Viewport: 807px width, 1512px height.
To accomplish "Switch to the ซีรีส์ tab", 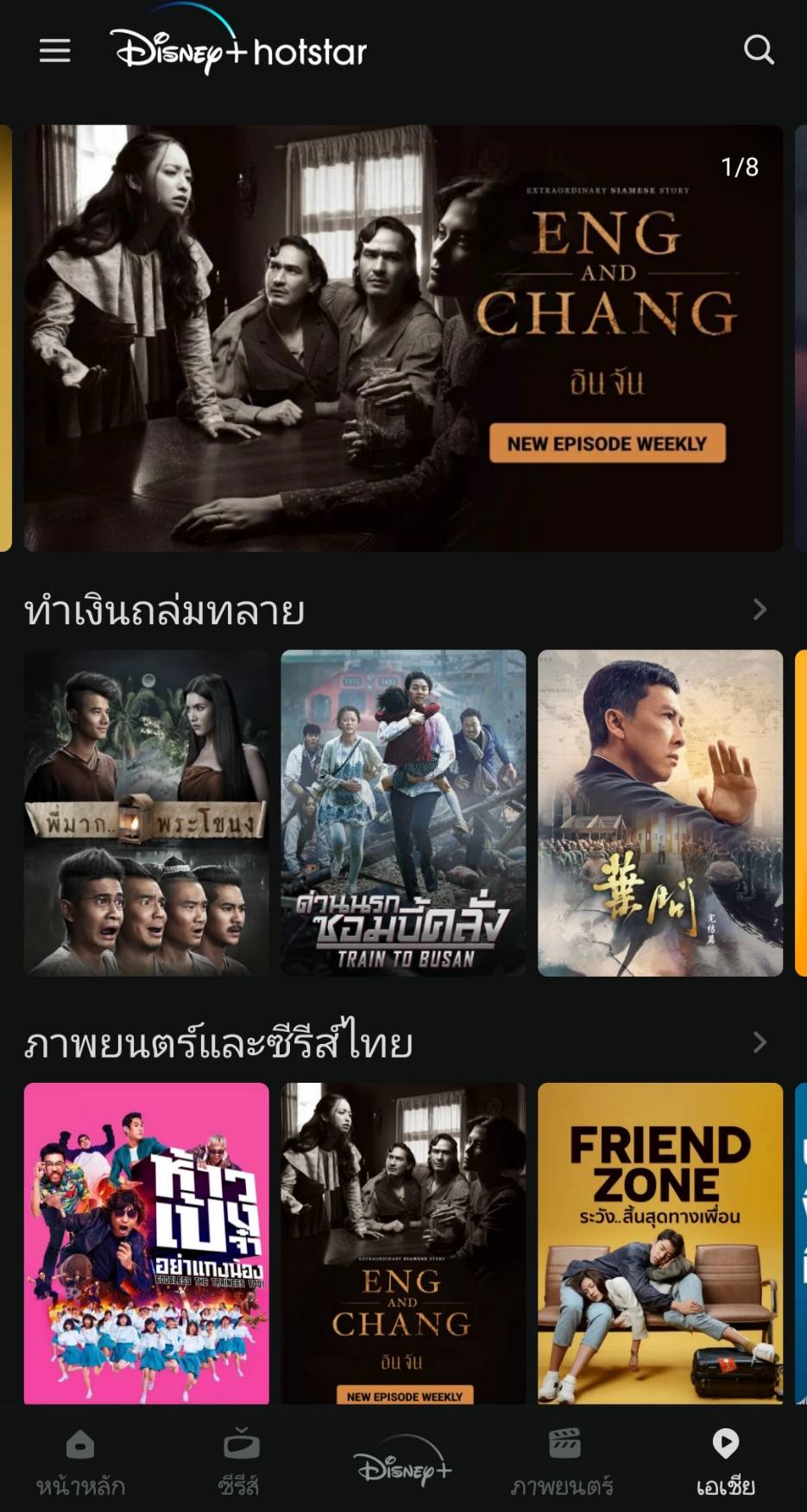I will (239, 1463).
